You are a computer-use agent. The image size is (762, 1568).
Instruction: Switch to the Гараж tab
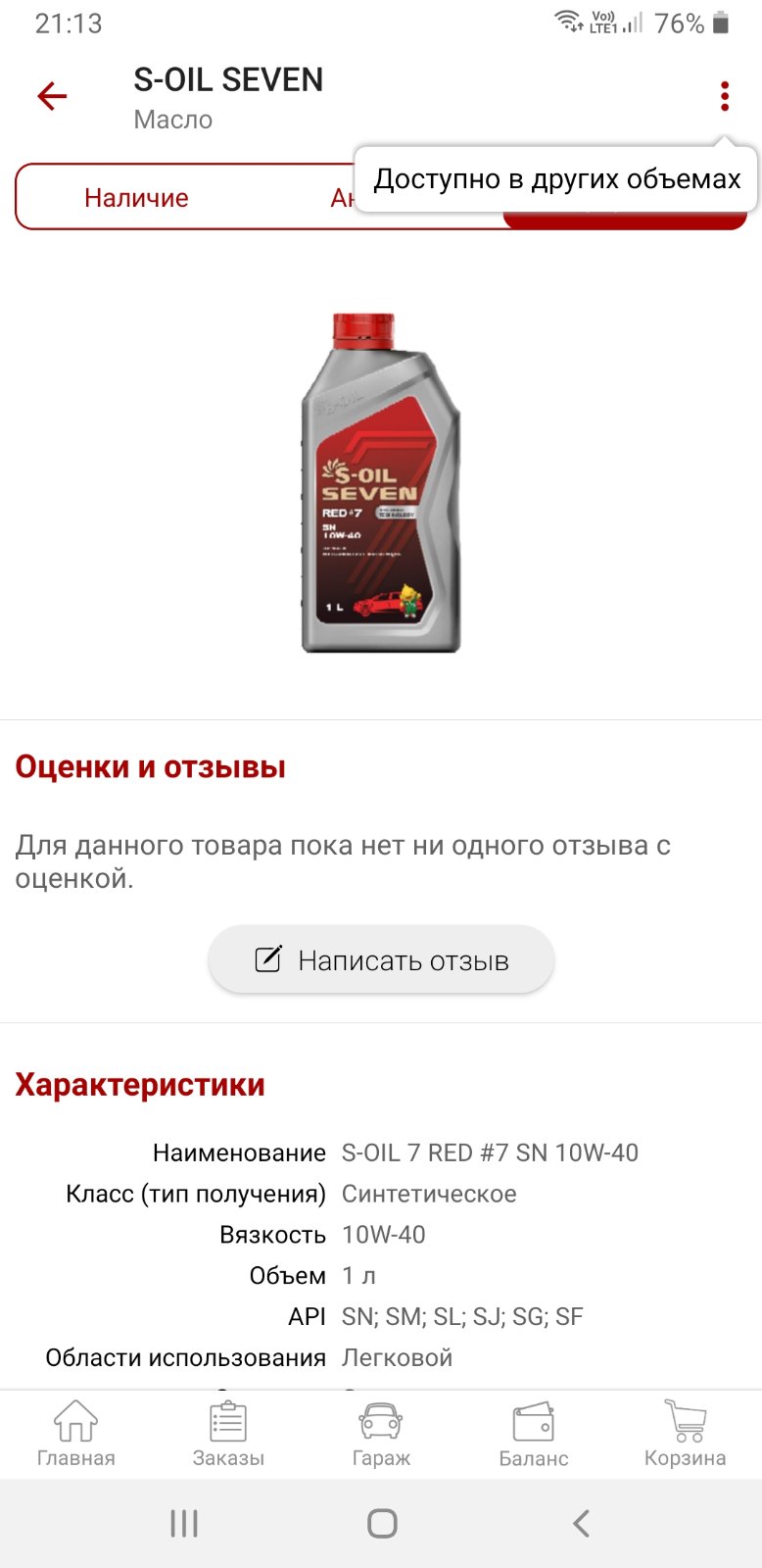tap(381, 1434)
